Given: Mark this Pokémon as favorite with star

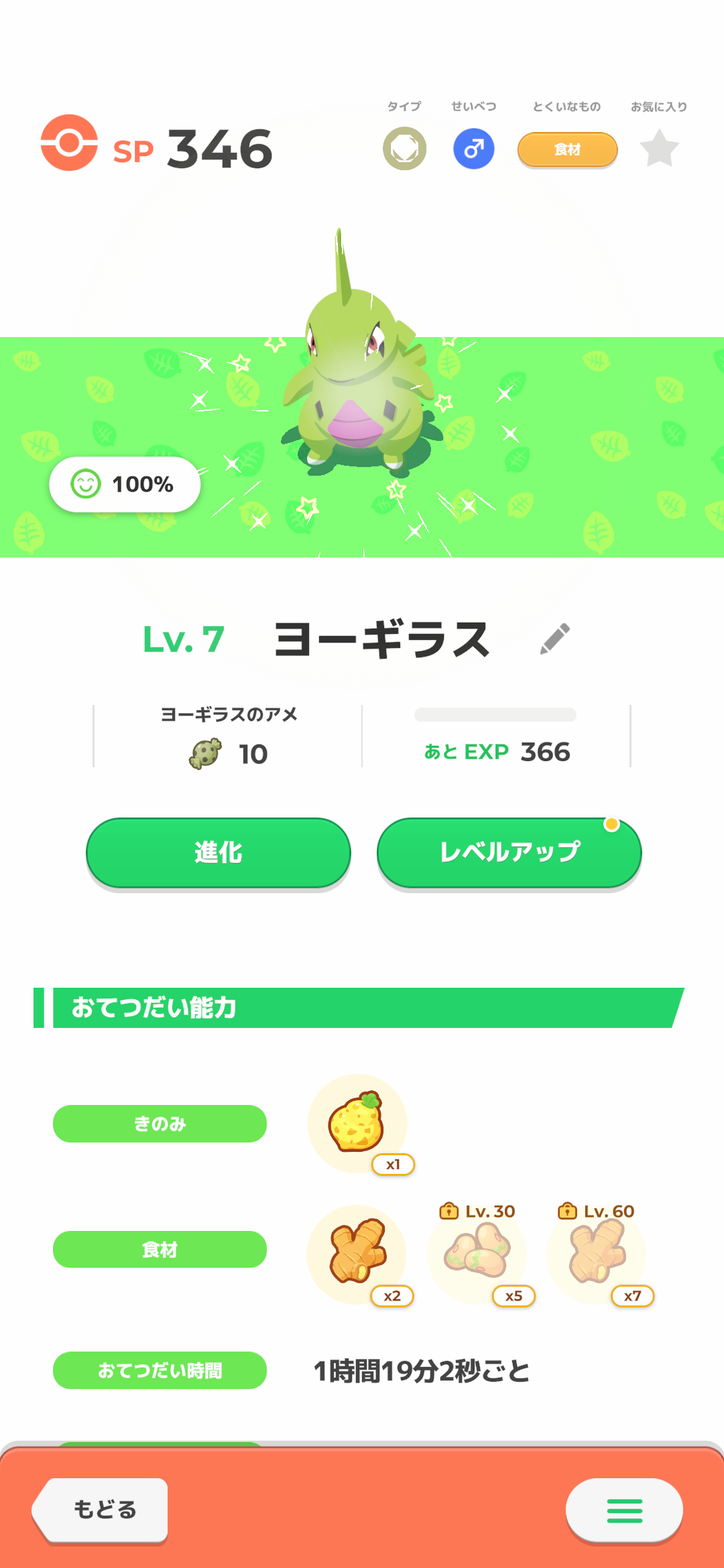Looking at the screenshot, I should (660, 149).
